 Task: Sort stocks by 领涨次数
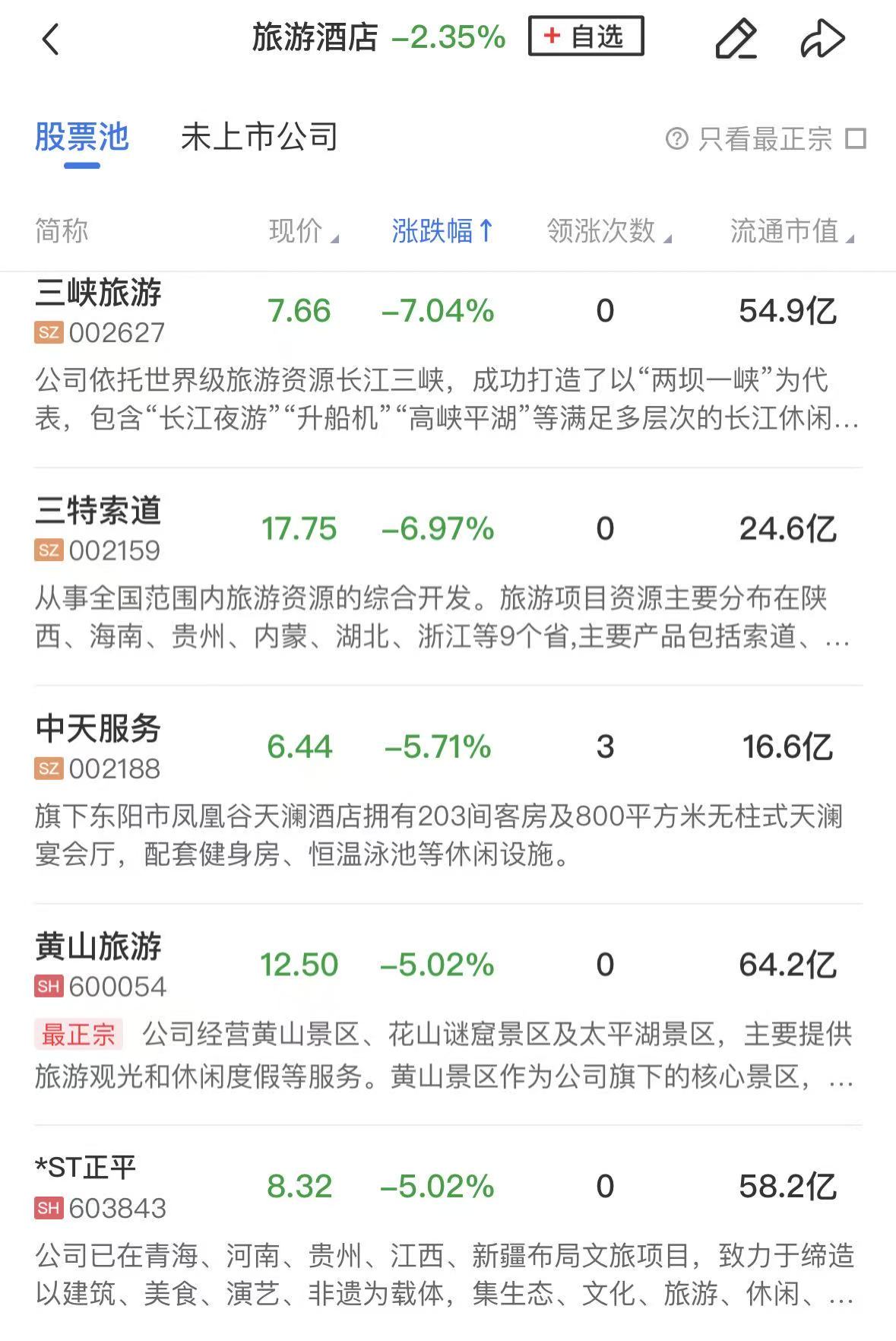608,231
